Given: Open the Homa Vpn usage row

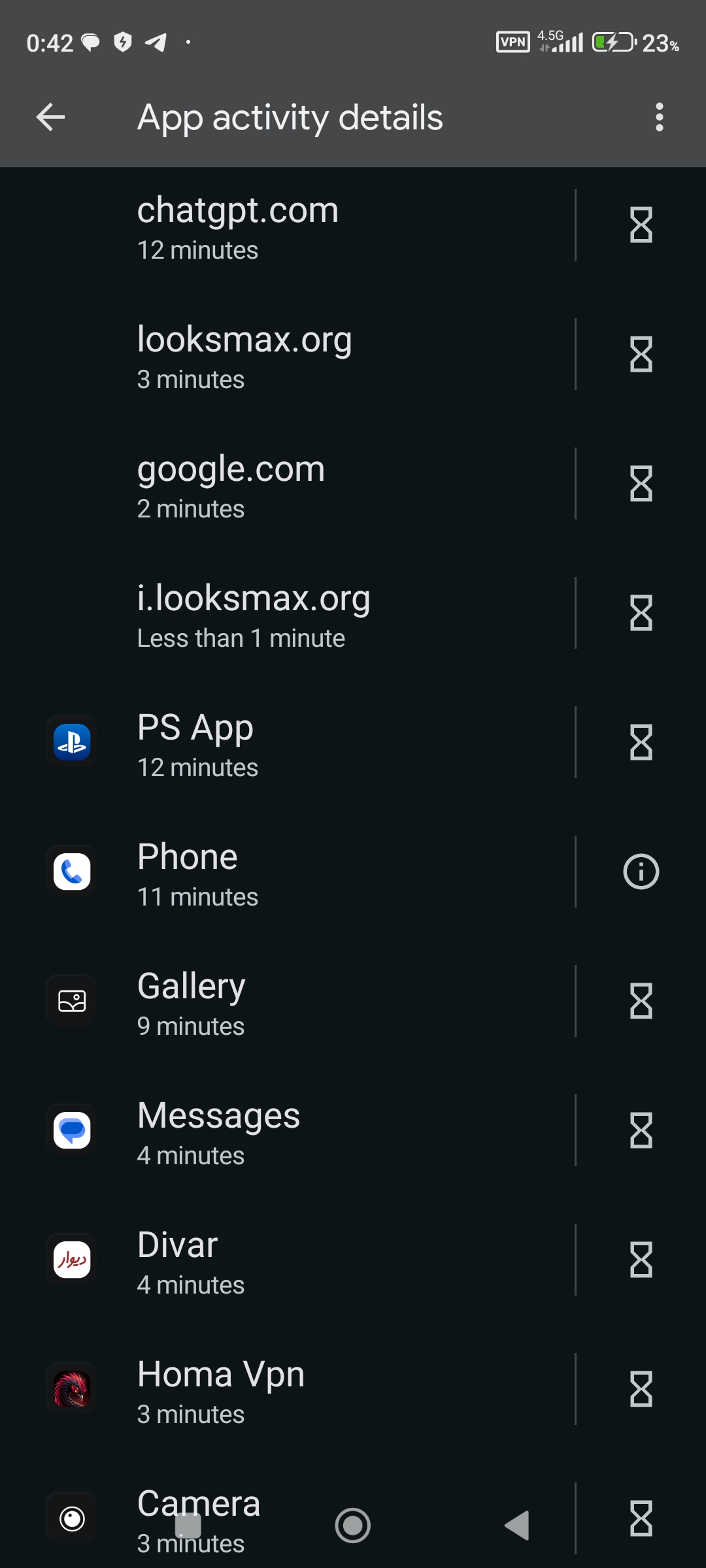Looking at the screenshot, I should 288,1389.
